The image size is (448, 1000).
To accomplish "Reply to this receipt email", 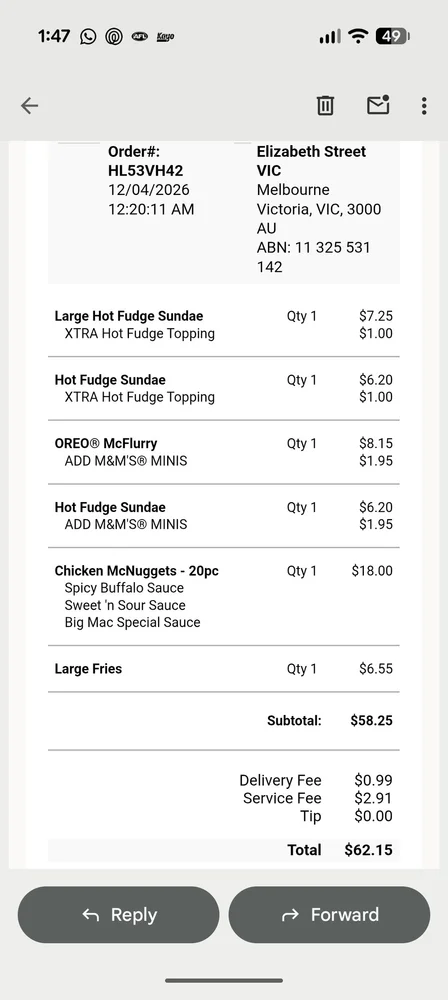I will [x=118, y=915].
